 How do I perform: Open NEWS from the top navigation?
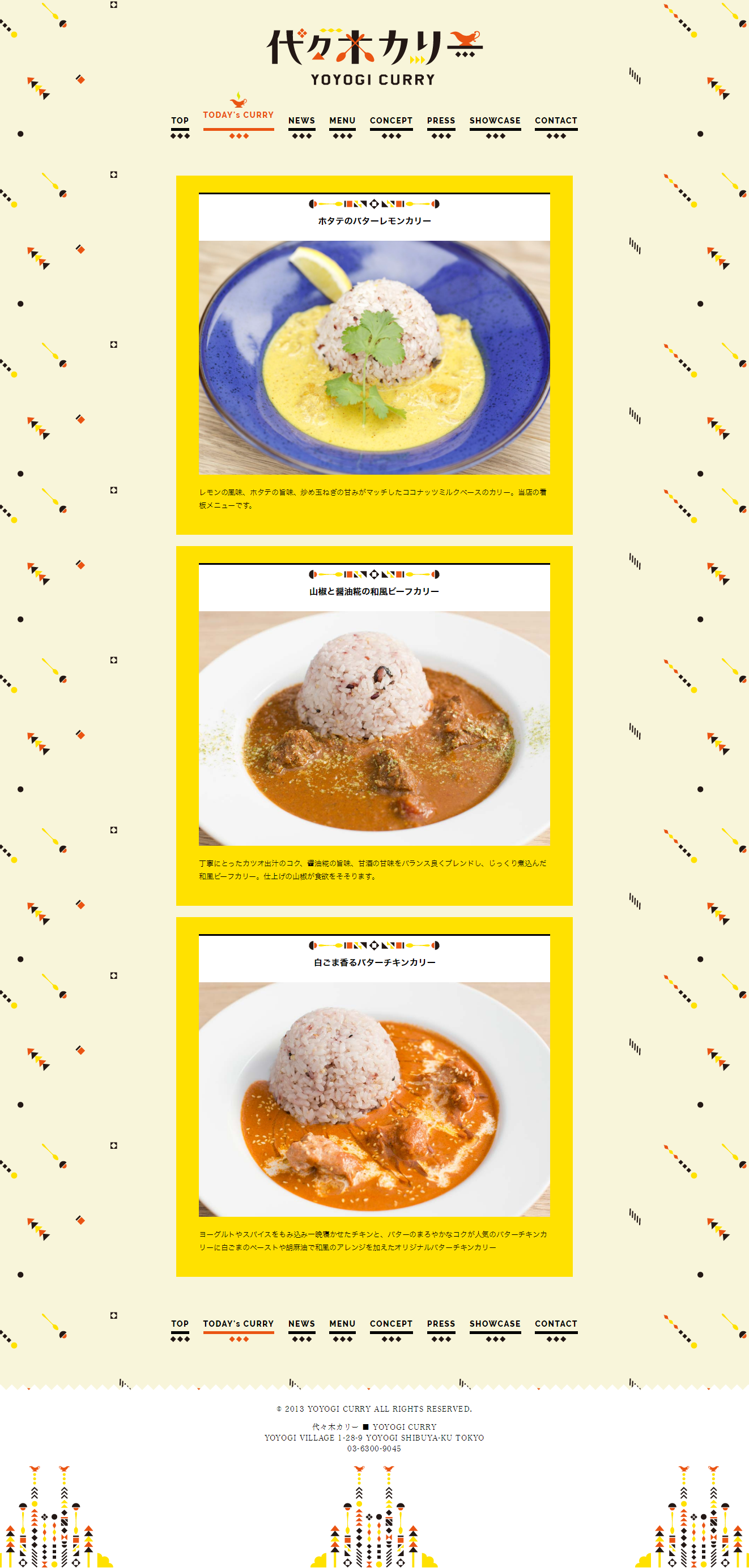click(301, 127)
